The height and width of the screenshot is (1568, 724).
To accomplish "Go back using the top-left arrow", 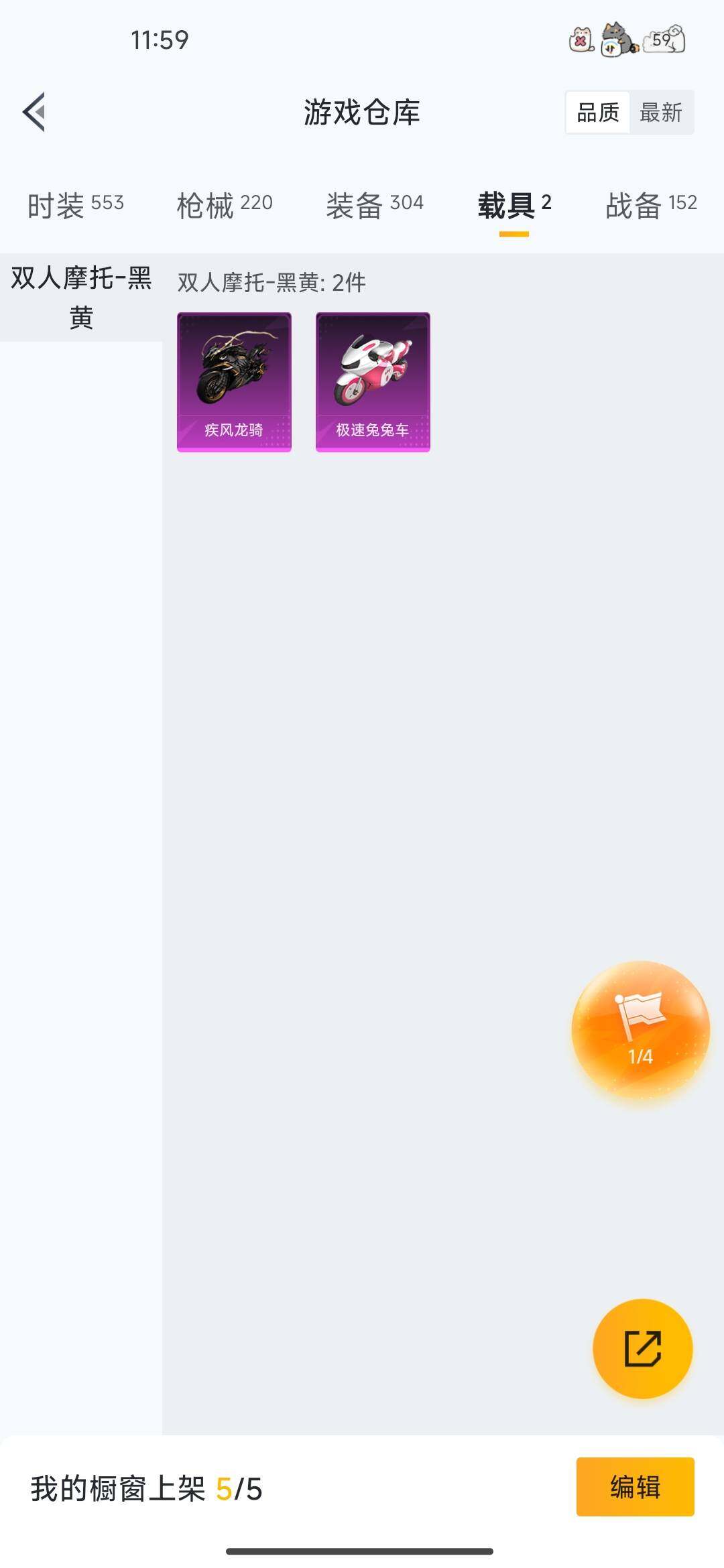I will [34, 112].
